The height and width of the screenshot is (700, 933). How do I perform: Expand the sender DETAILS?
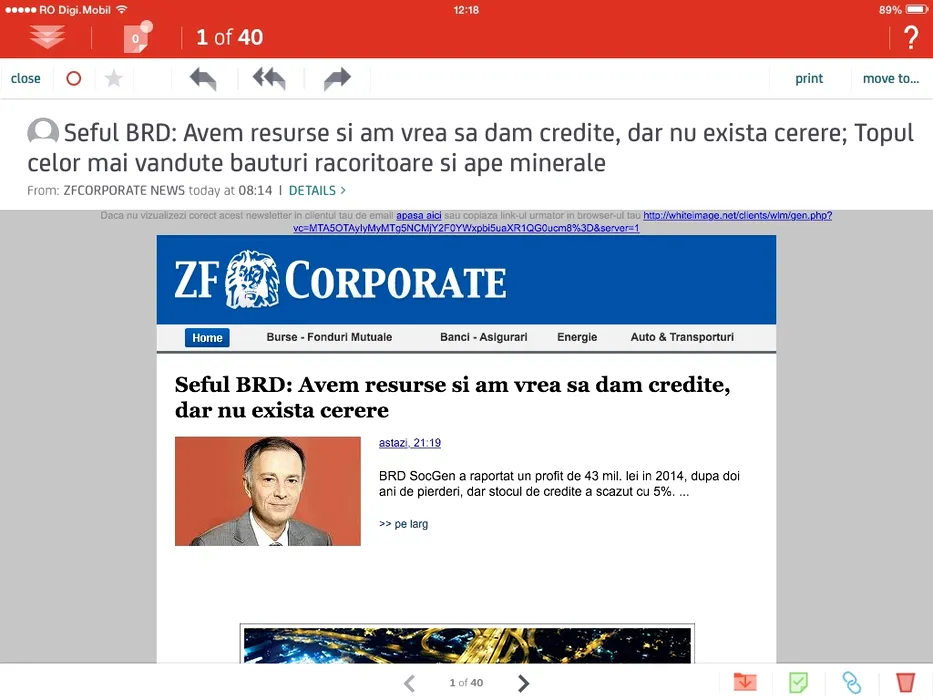tap(317, 189)
